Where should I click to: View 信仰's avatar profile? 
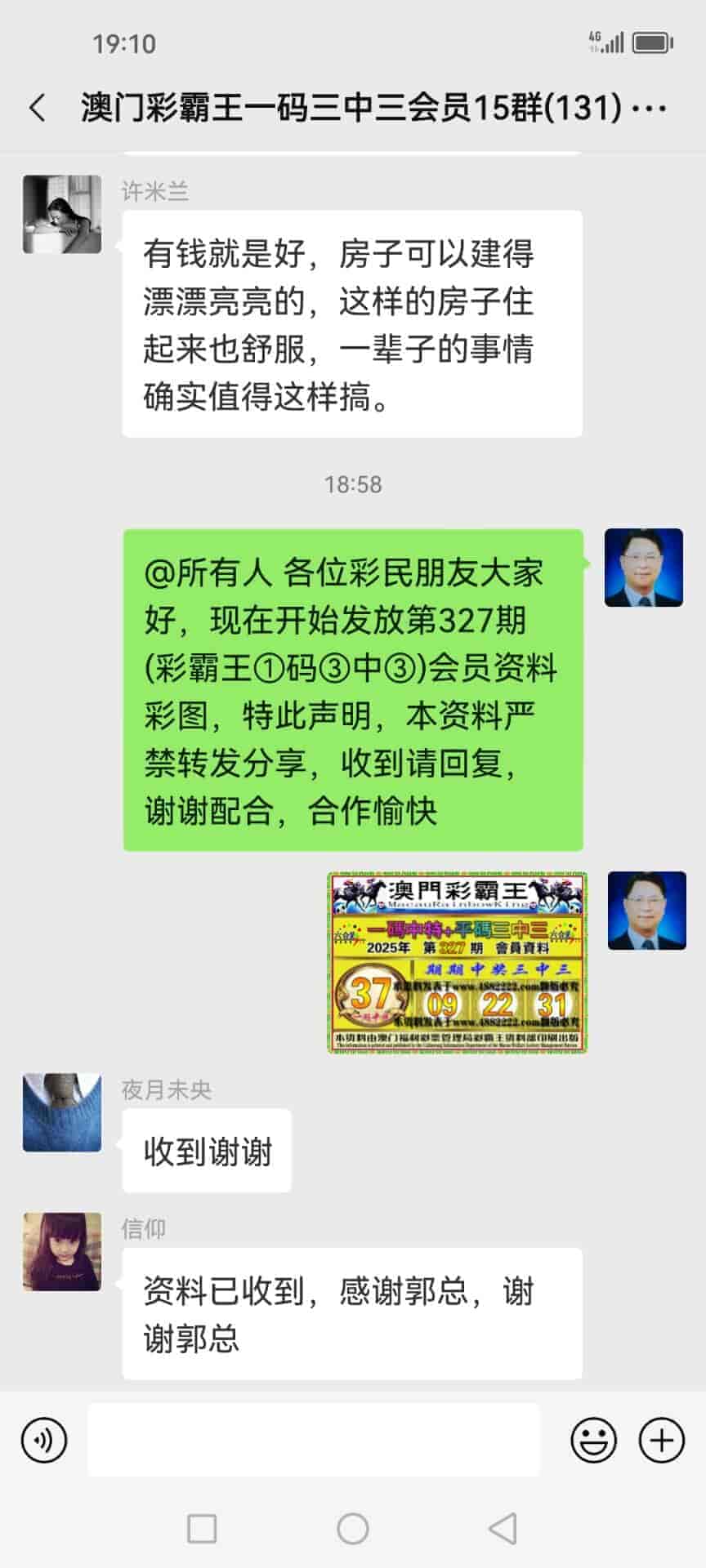62,1251
